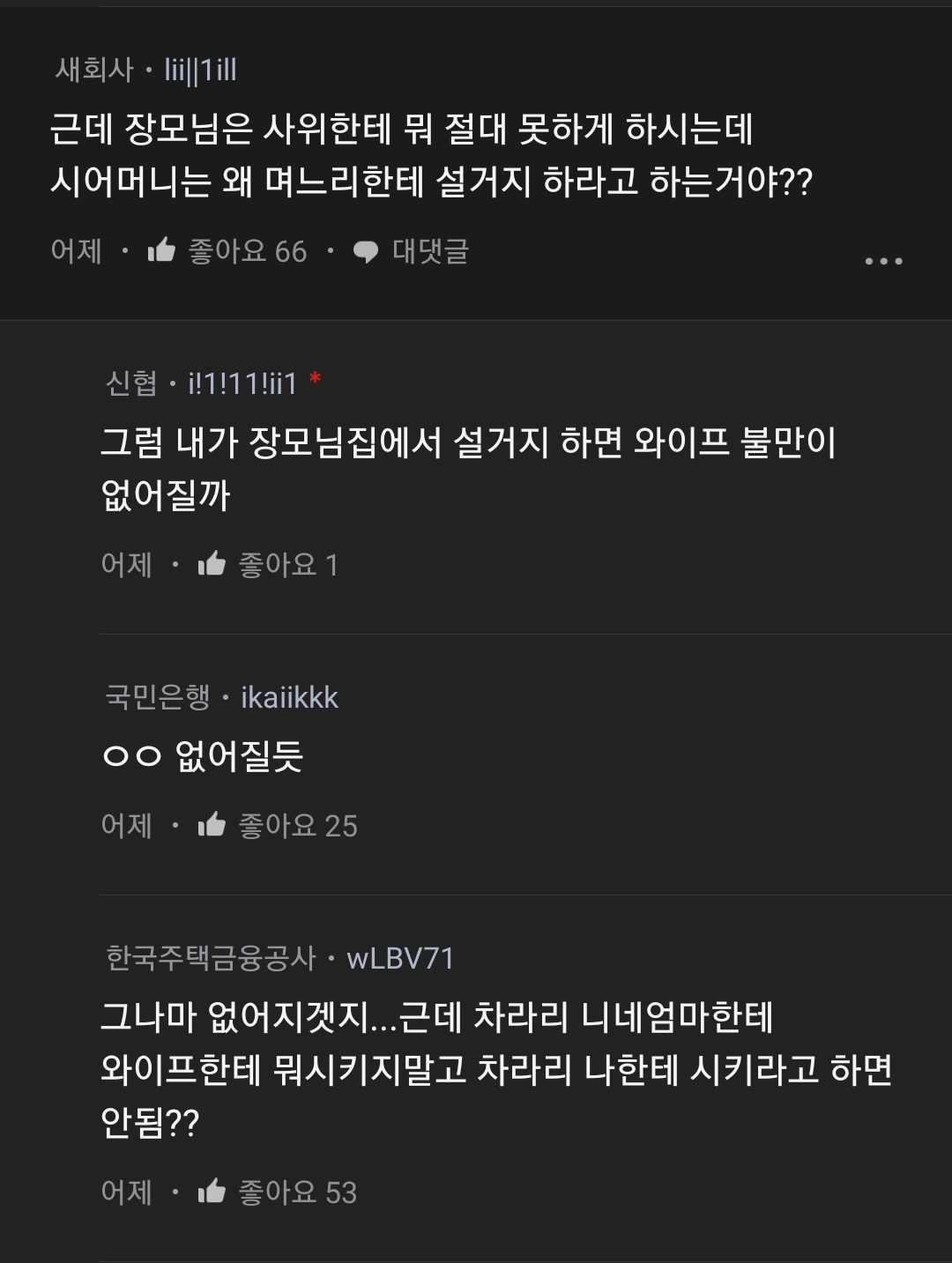Like the 새회사 comment with 66 likes

click(x=162, y=251)
